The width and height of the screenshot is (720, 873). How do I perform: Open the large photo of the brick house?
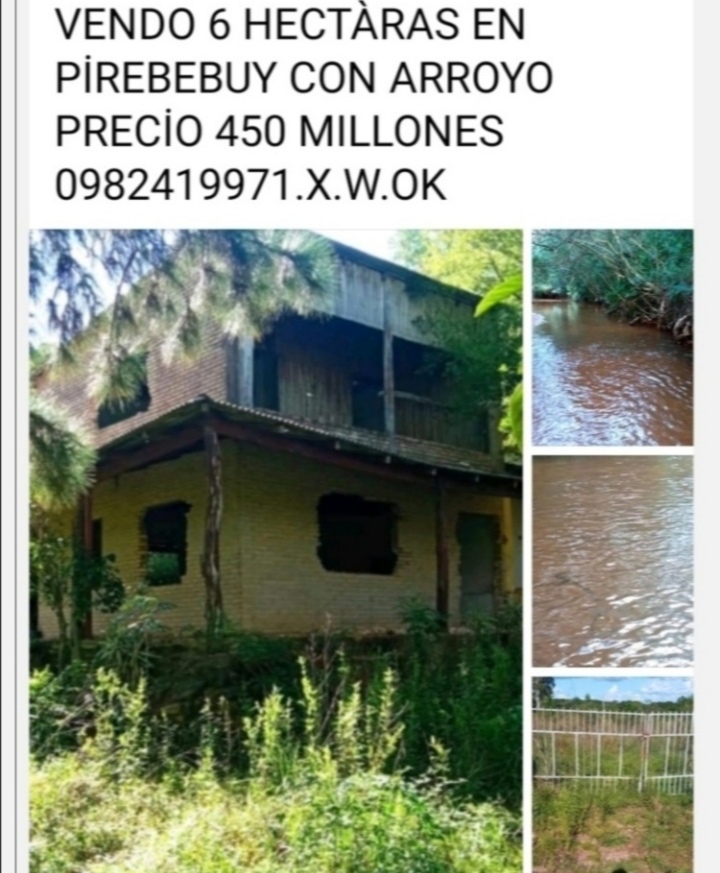[275, 550]
